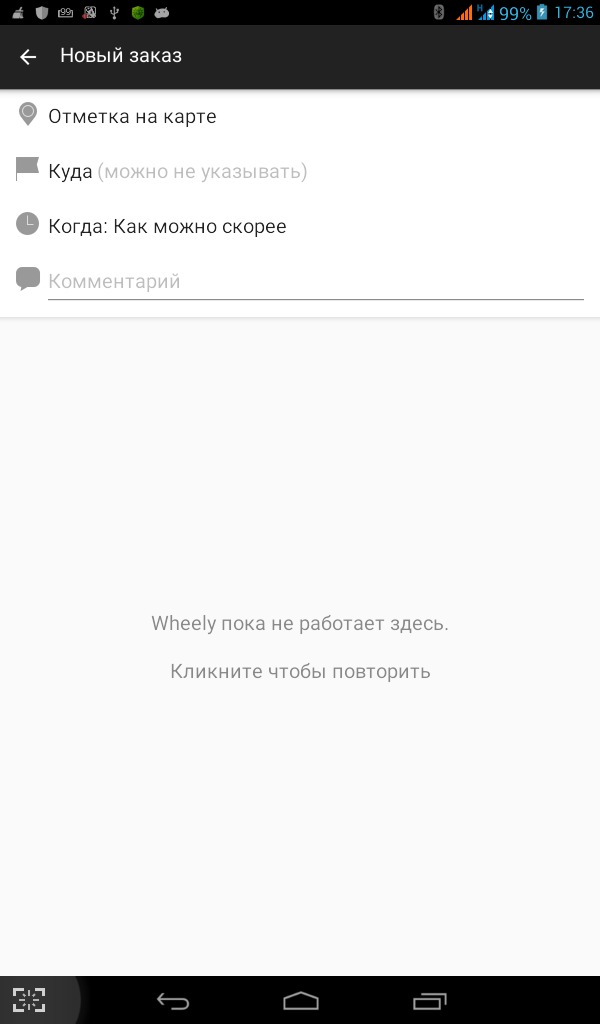Select the Куда destination row
This screenshot has width=600, height=1024.
point(300,171)
